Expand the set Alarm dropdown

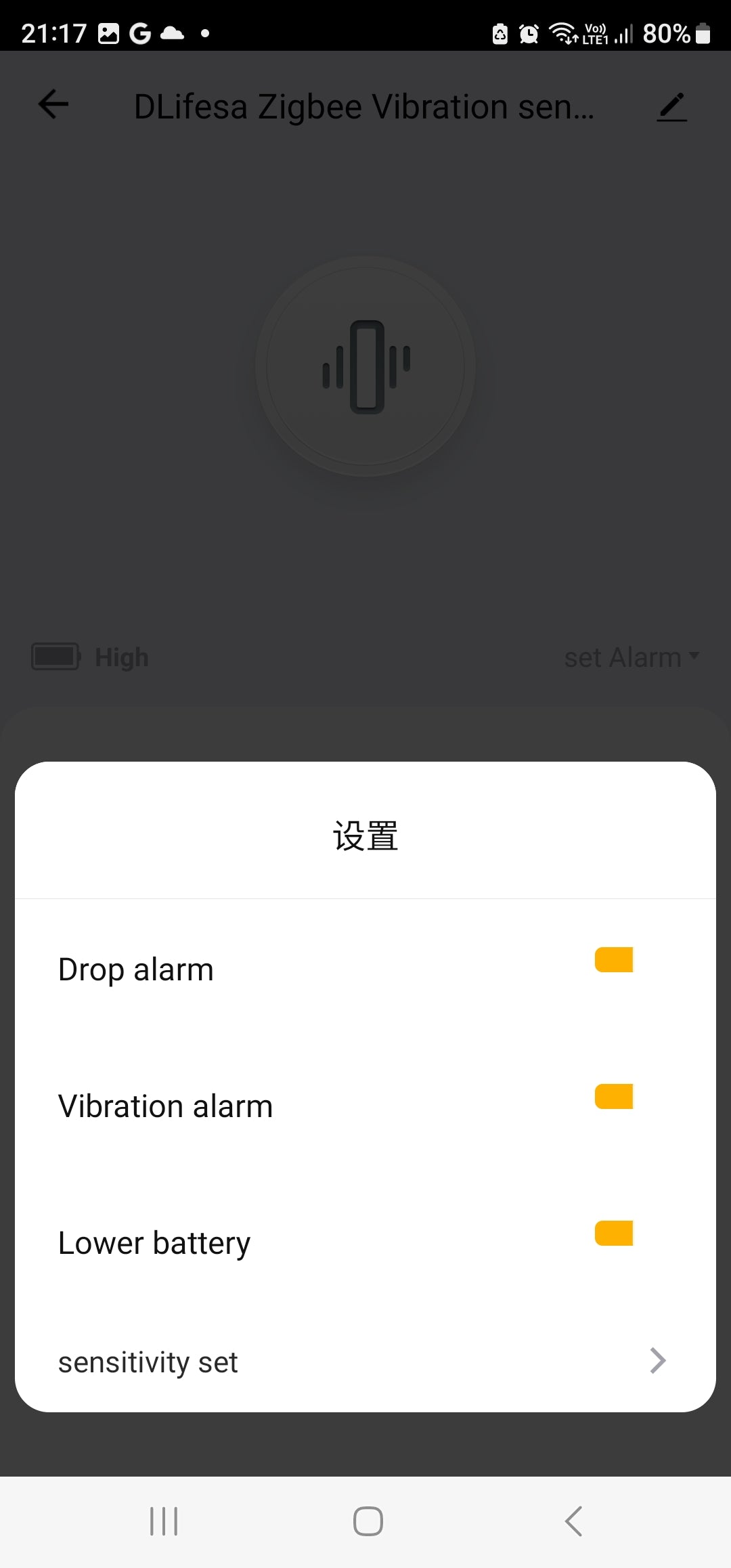point(632,657)
